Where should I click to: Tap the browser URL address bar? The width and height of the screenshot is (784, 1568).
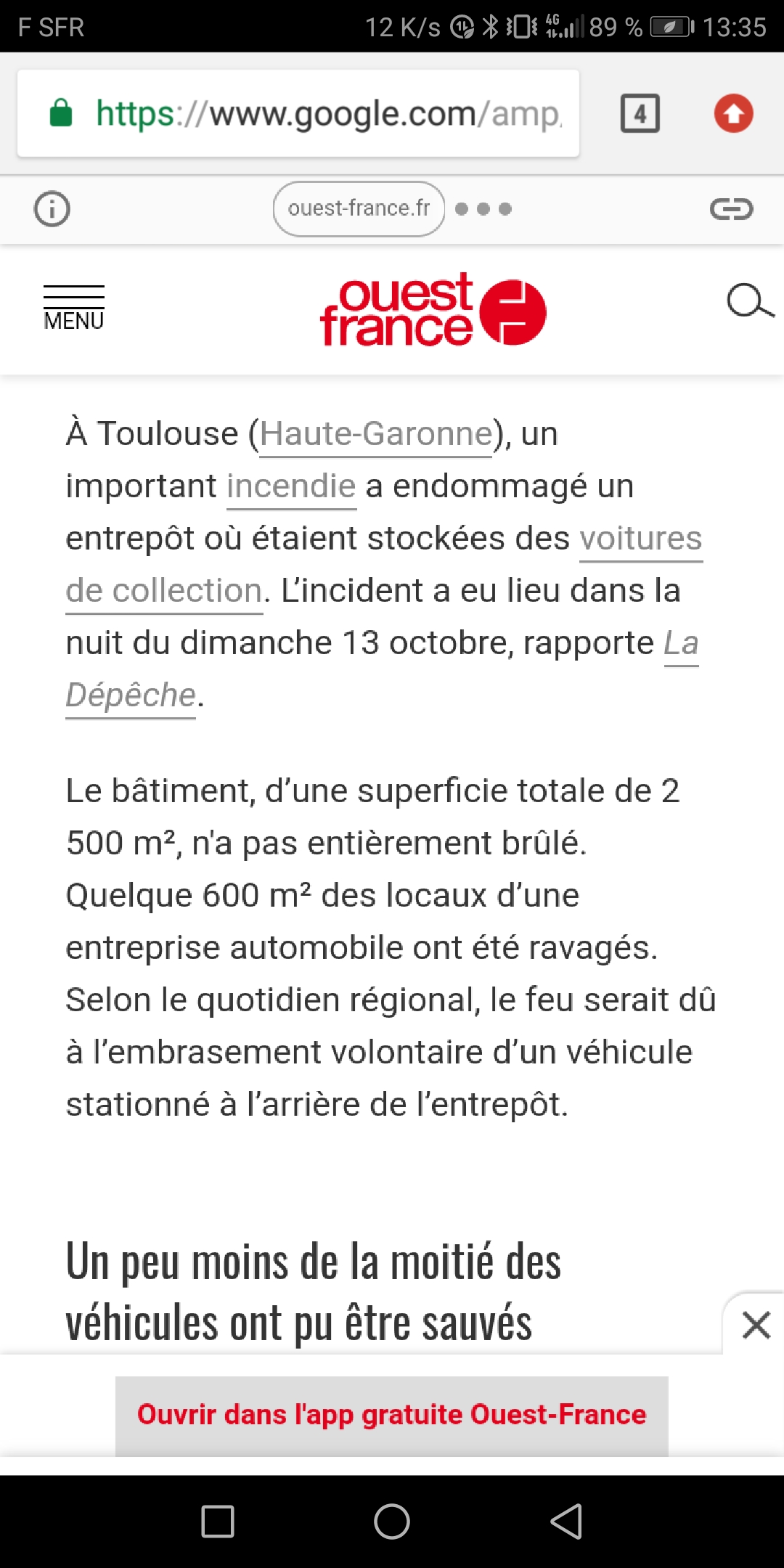click(x=298, y=113)
